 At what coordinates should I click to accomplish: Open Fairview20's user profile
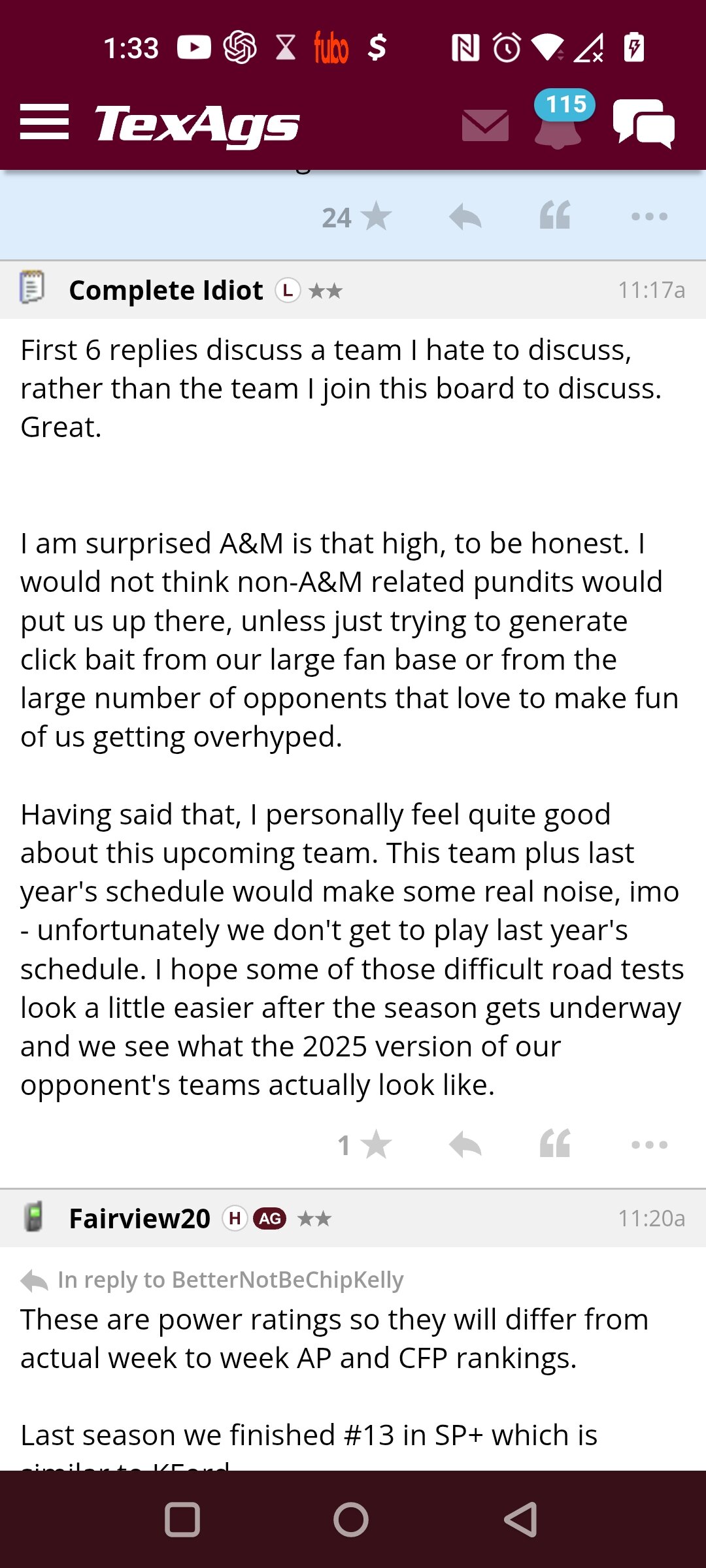tap(139, 1218)
